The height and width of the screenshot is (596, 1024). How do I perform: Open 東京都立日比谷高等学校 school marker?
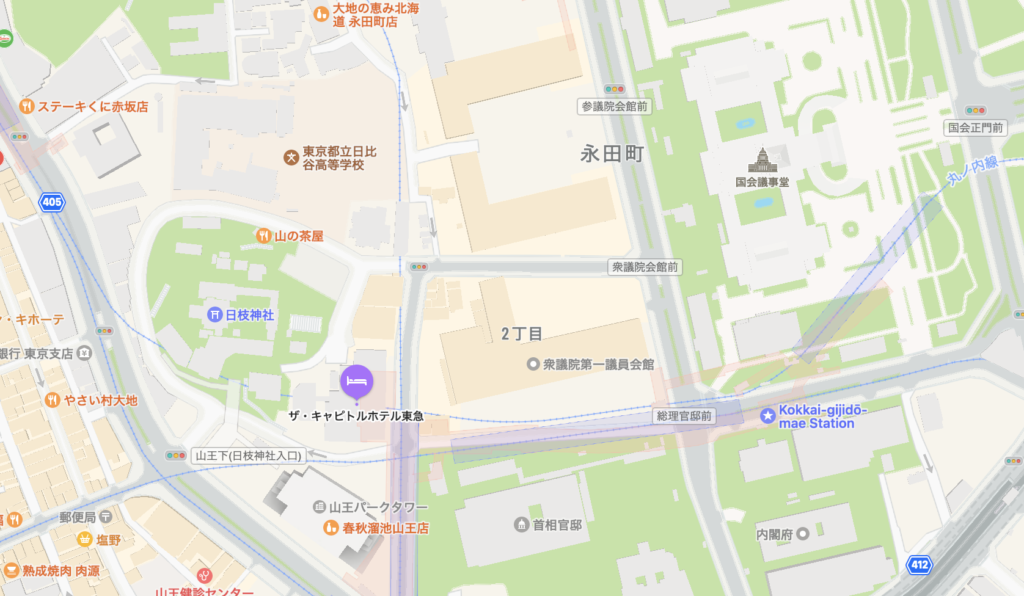(290, 156)
